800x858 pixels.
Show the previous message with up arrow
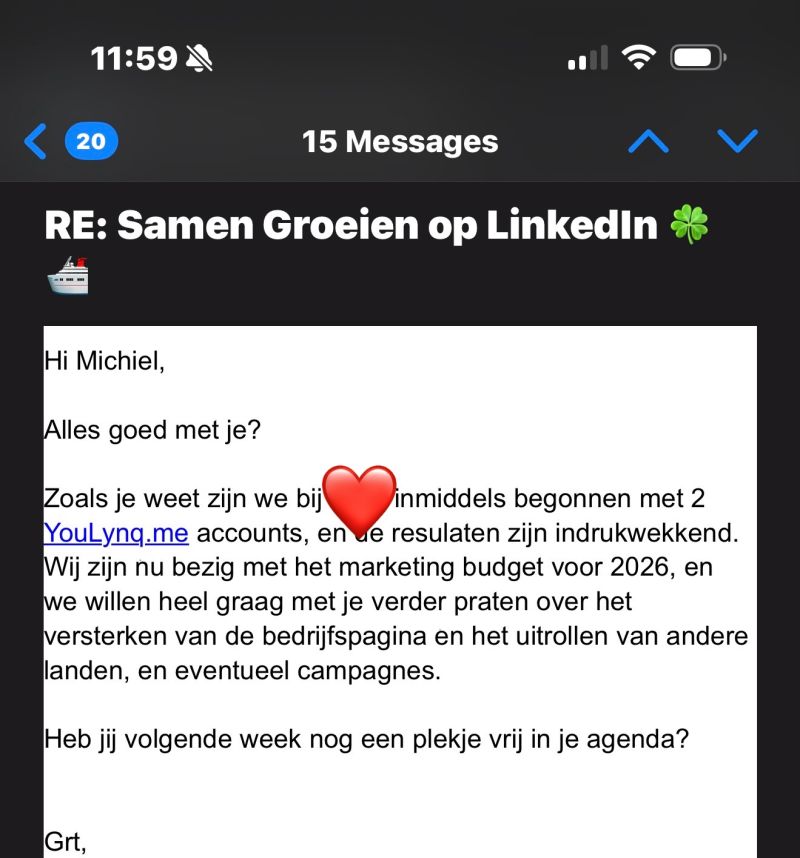click(x=648, y=141)
